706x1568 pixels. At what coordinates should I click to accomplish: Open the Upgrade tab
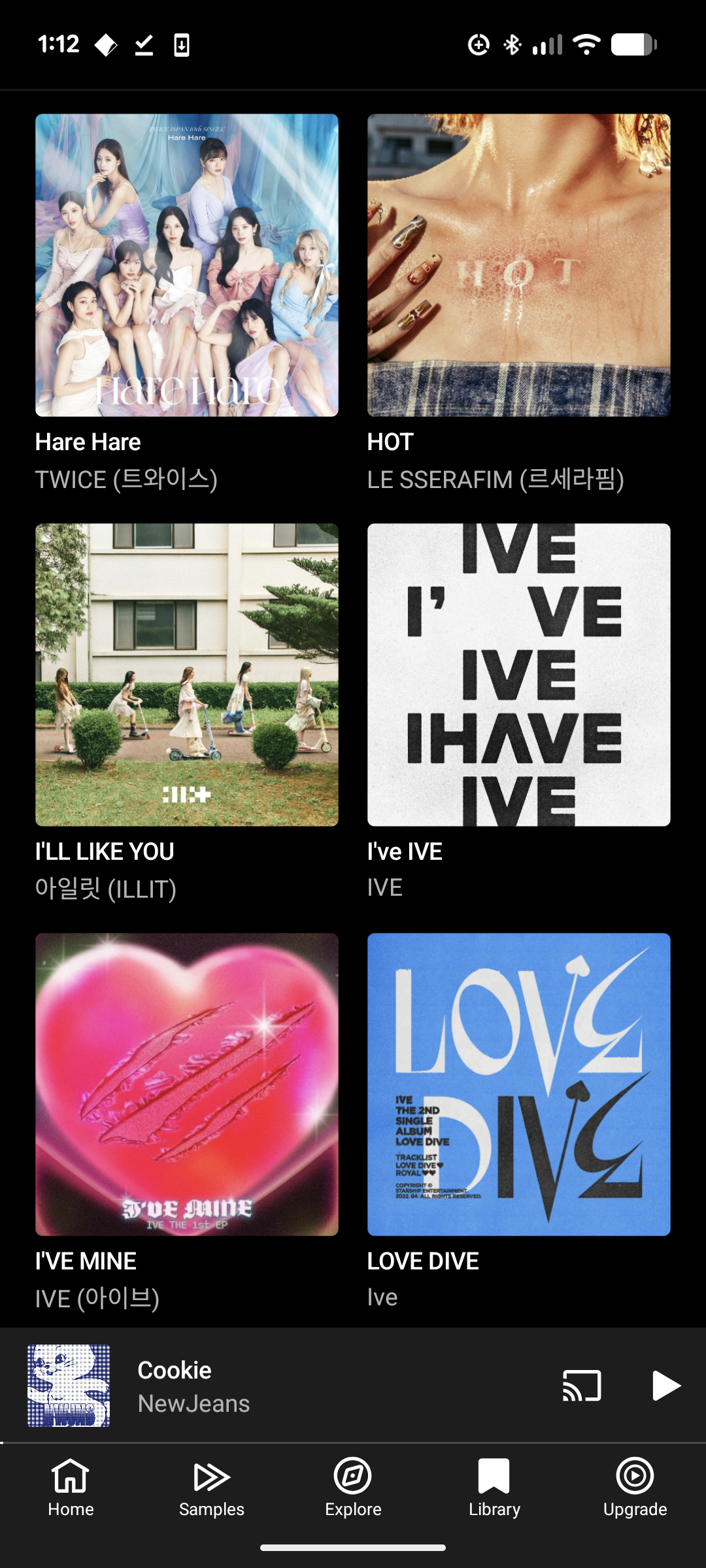pyautogui.click(x=635, y=1488)
